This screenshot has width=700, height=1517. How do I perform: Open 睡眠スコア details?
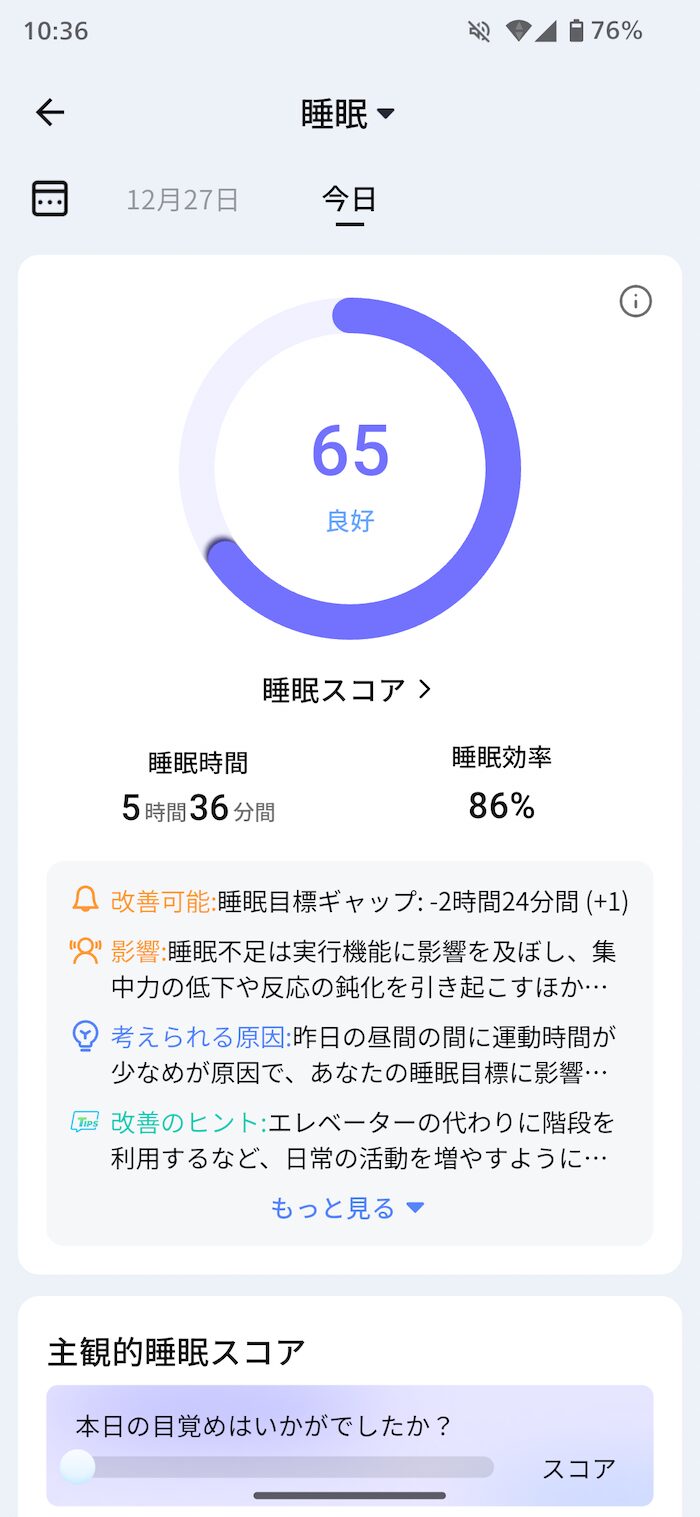[x=347, y=690]
